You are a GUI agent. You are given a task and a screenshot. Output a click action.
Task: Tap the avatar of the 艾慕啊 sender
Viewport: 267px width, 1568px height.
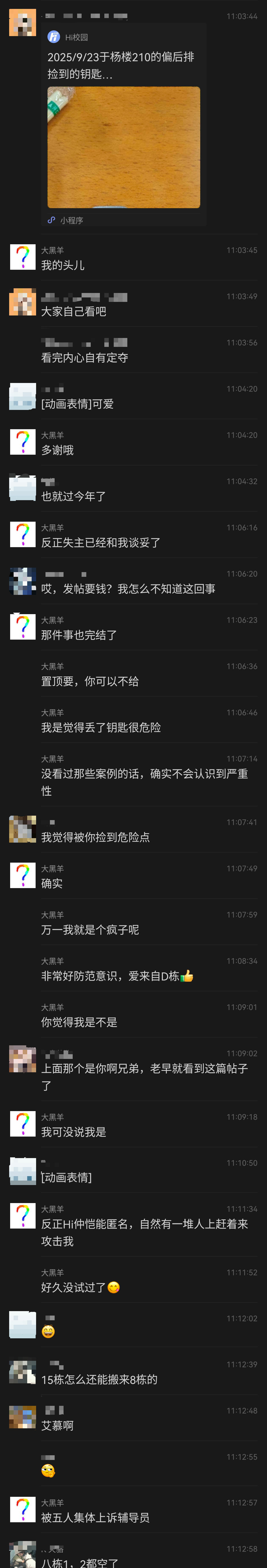(22, 1418)
